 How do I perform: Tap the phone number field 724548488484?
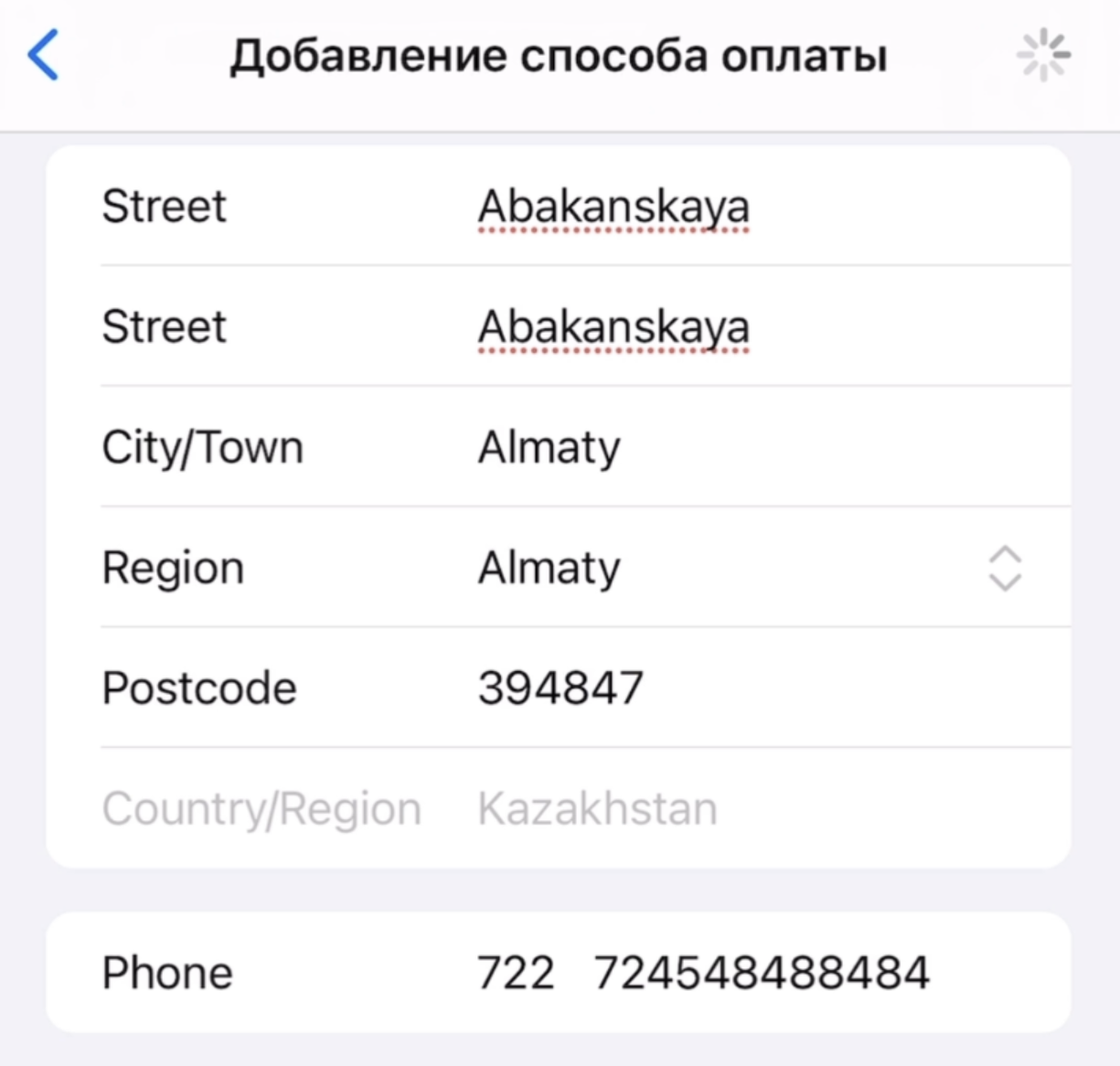pos(761,973)
